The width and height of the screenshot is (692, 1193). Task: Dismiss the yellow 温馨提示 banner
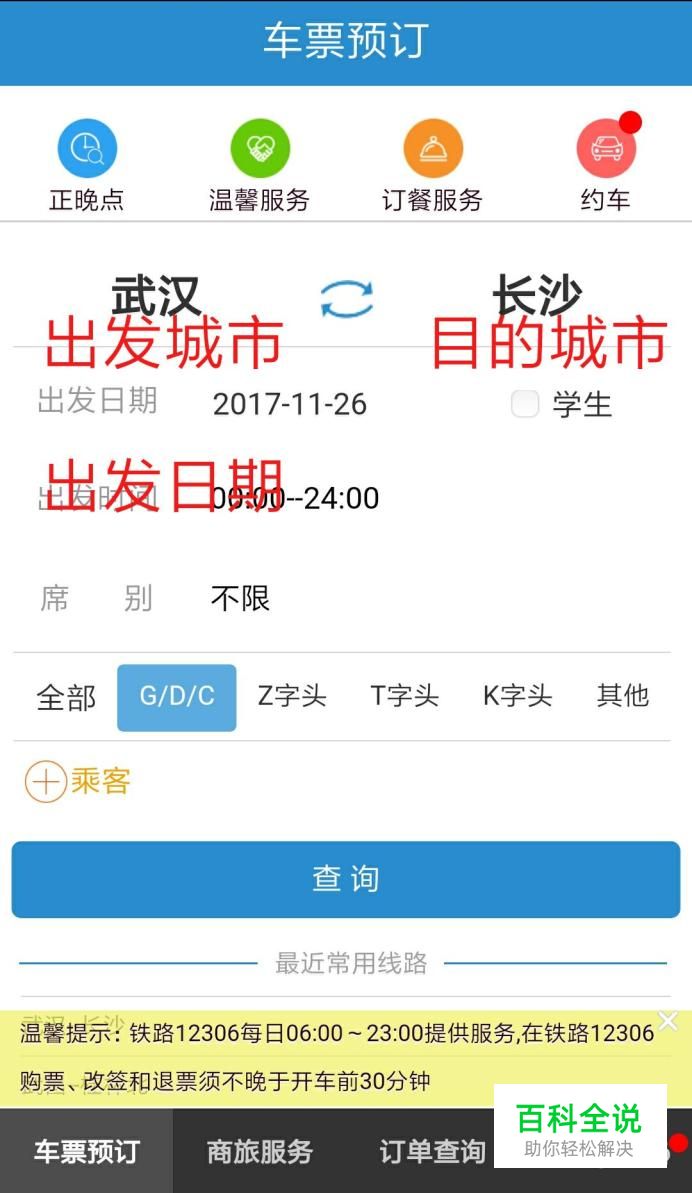[x=668, y=1021]
